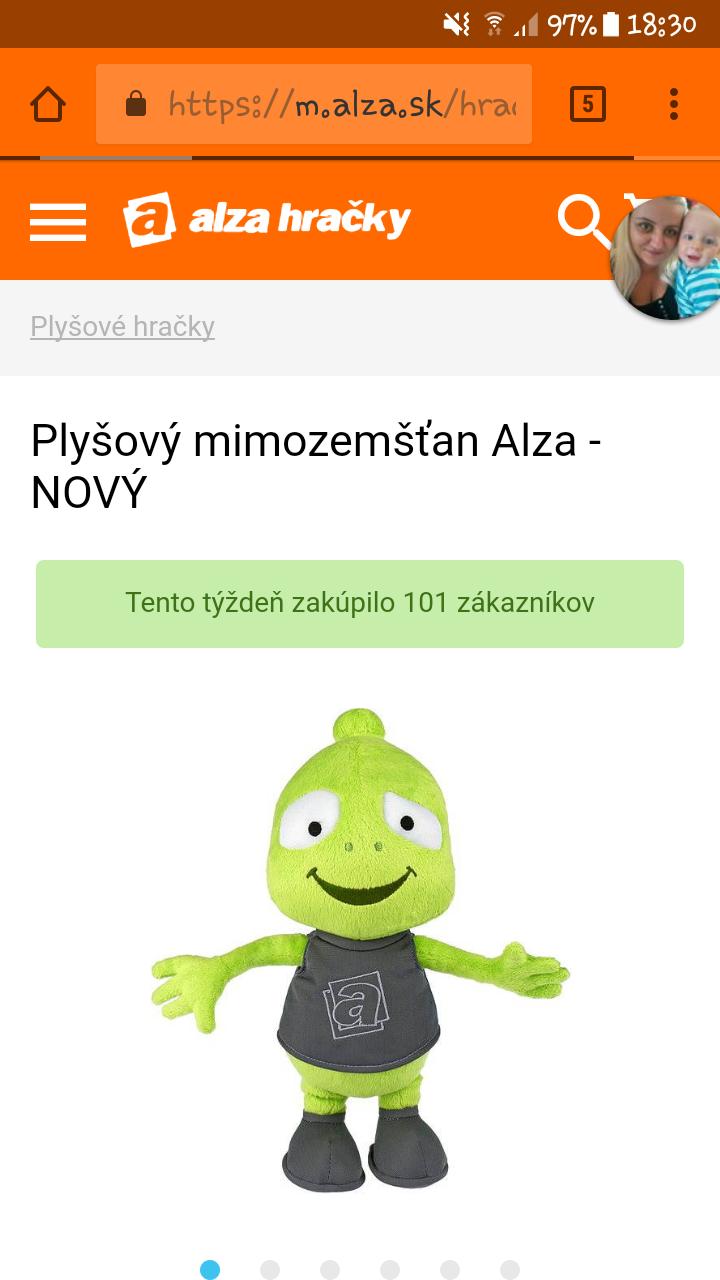Open the Alza hamburger menu
720x1280 pixels.
(58, 221)
